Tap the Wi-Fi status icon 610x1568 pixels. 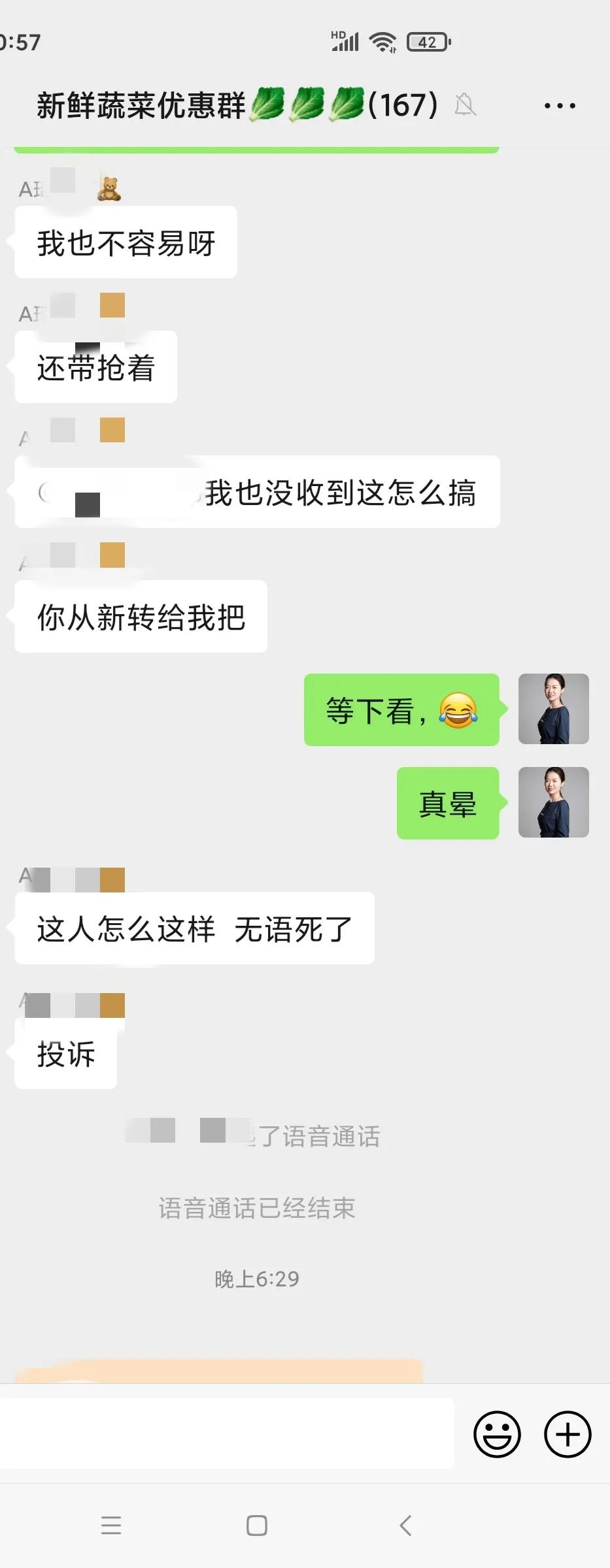click(381, 41)
